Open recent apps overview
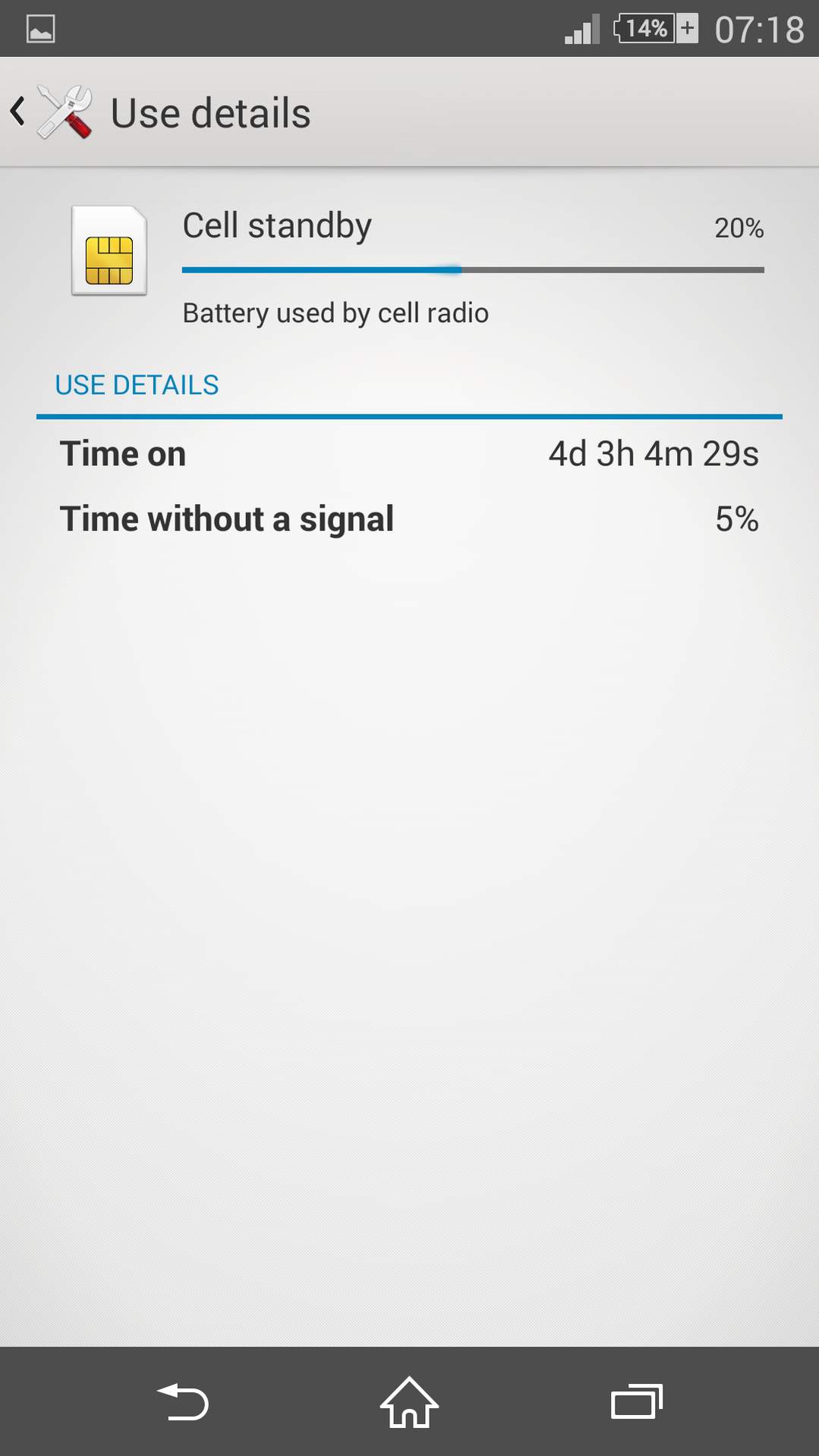Viewport: 819px width, 1456px height. (x=636, y=1401)
